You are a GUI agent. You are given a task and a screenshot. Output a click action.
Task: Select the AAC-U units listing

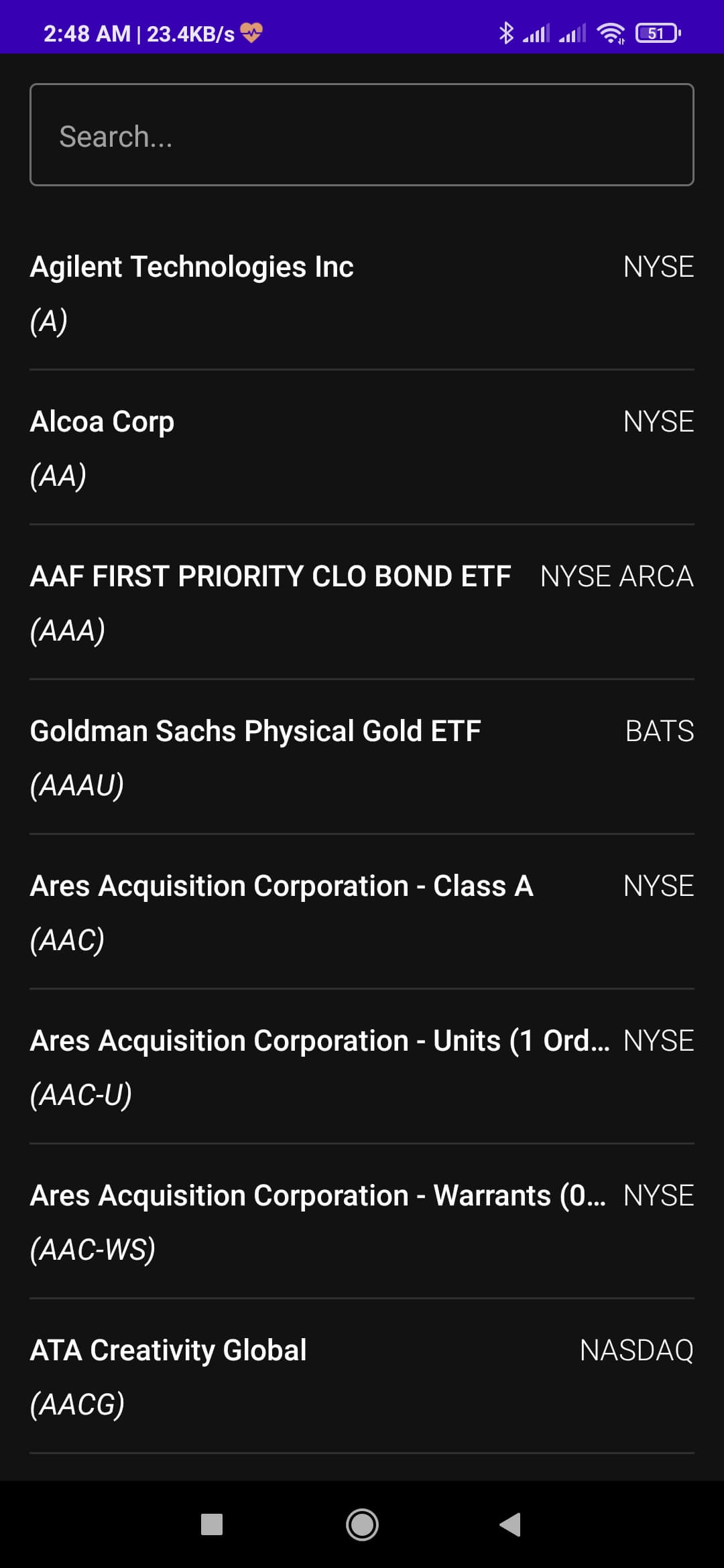362,1067
